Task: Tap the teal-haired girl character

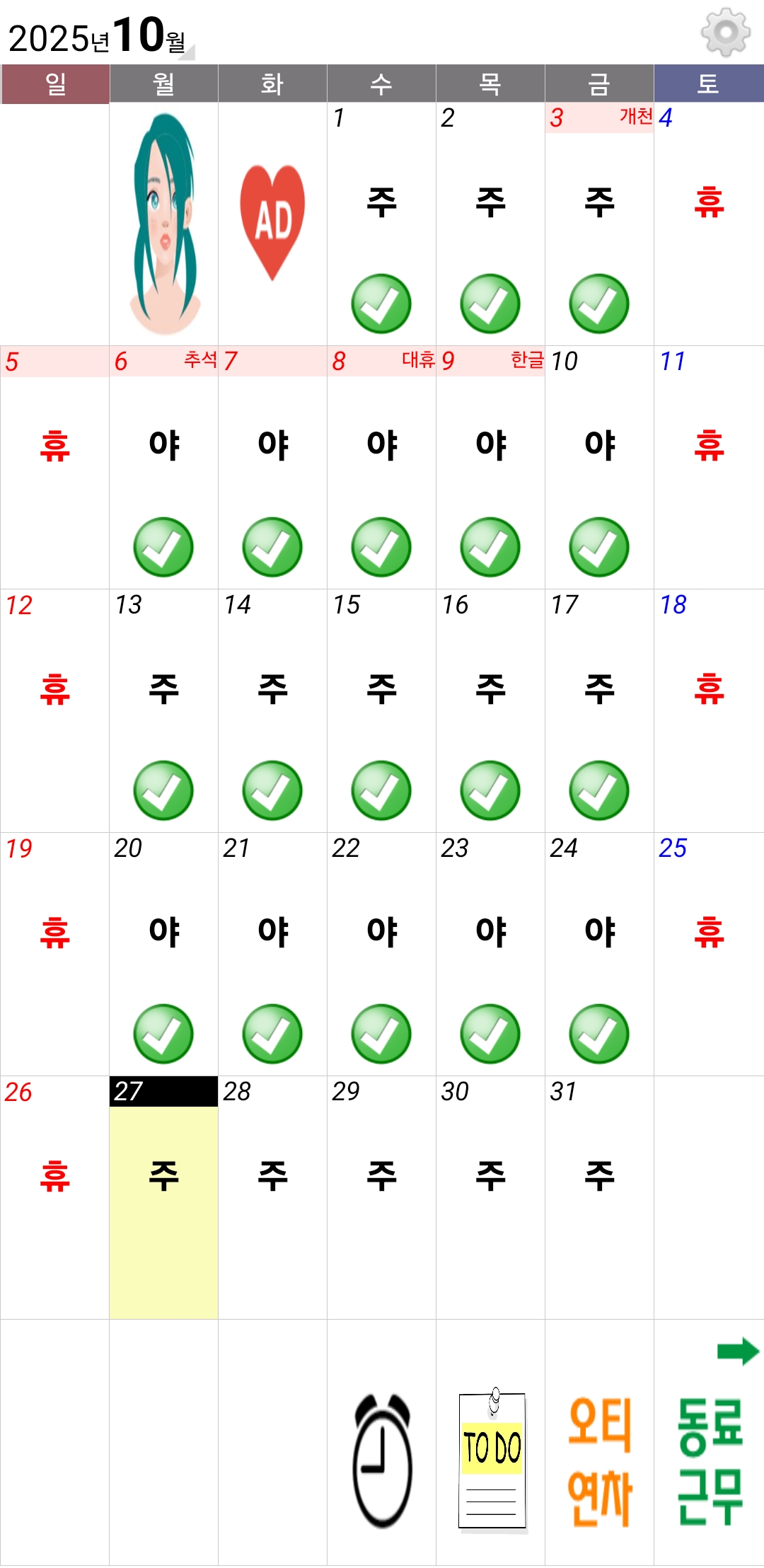Action: click(164, 224)
